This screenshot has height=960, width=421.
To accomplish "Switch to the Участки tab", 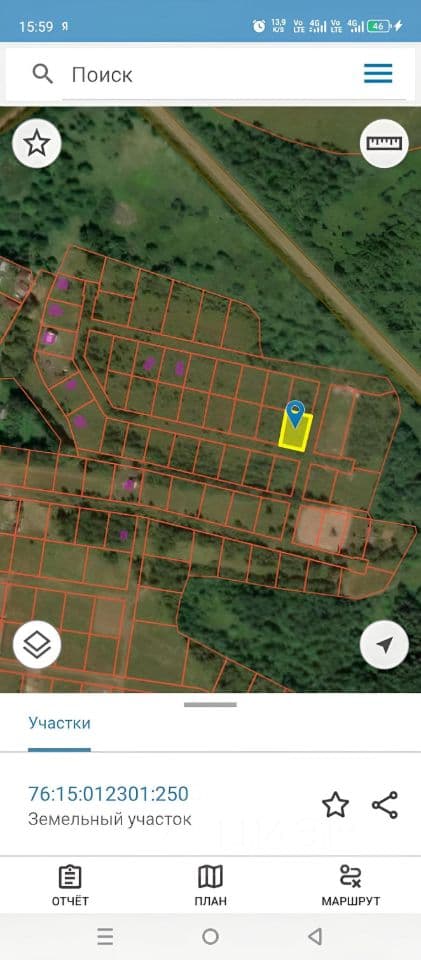I will pyautogui.click(x=59, y=723).
